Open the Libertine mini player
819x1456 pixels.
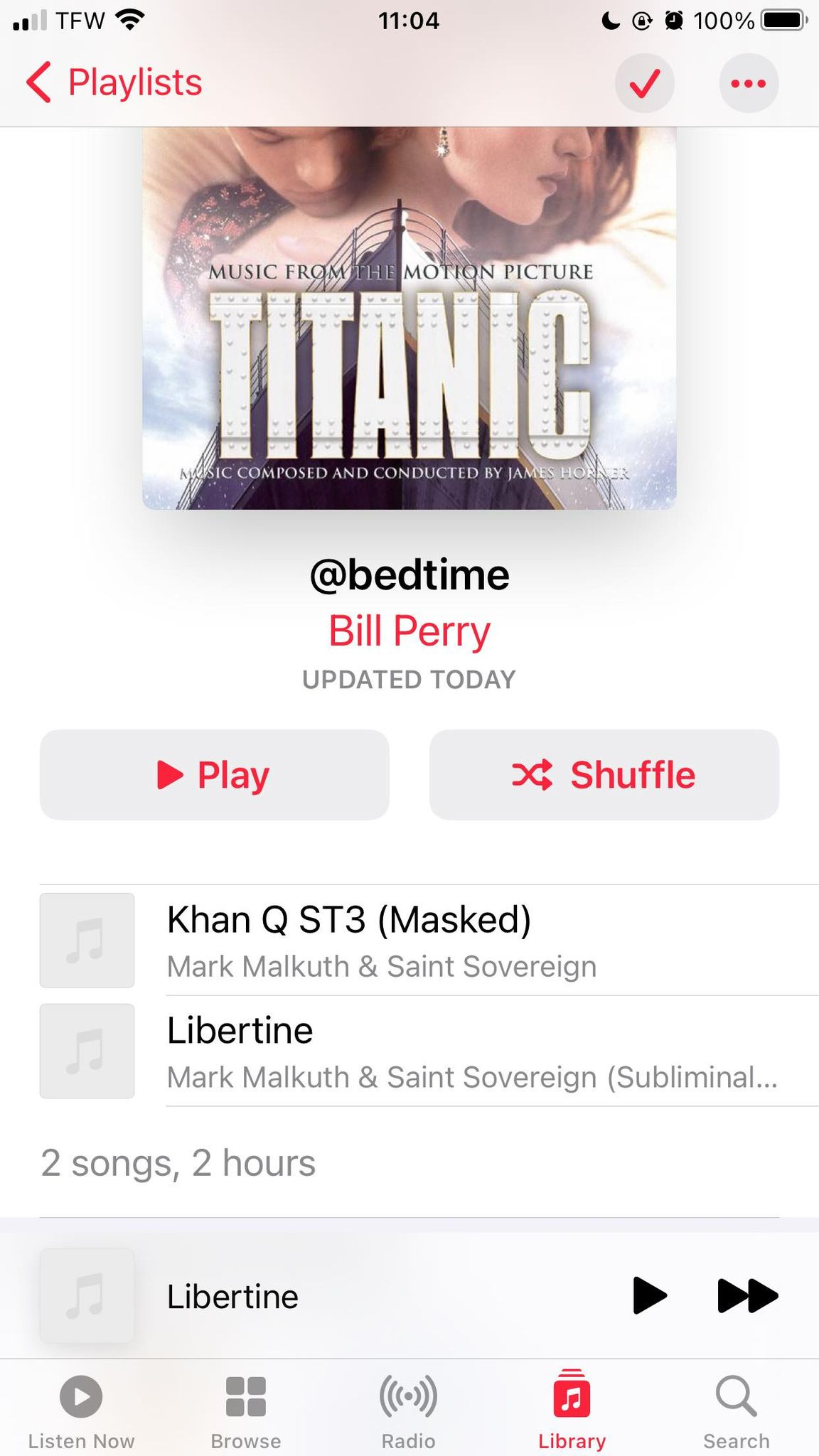click(x=320, y=1296)
